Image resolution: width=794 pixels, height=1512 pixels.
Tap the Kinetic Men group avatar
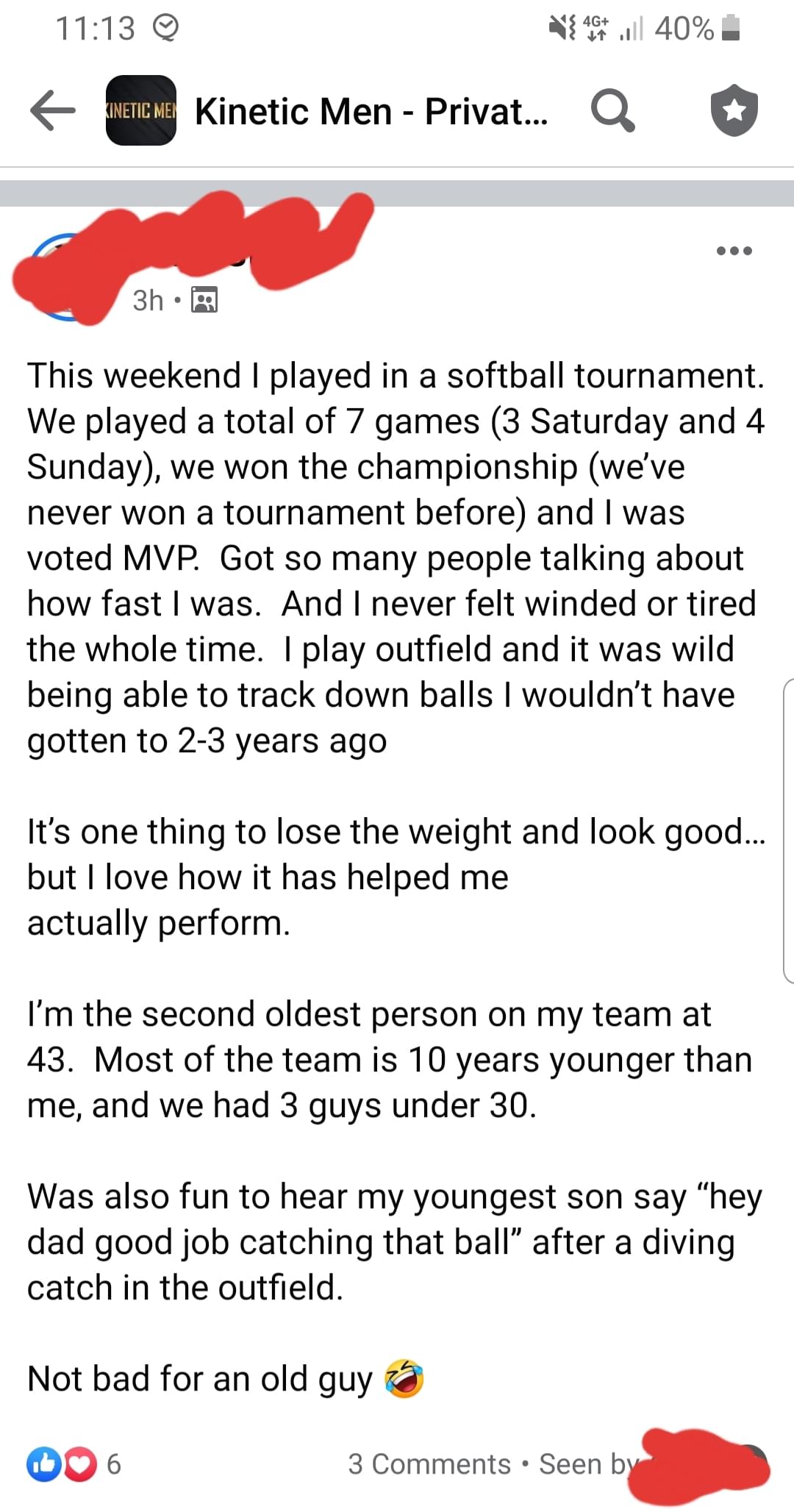point(141,110)
